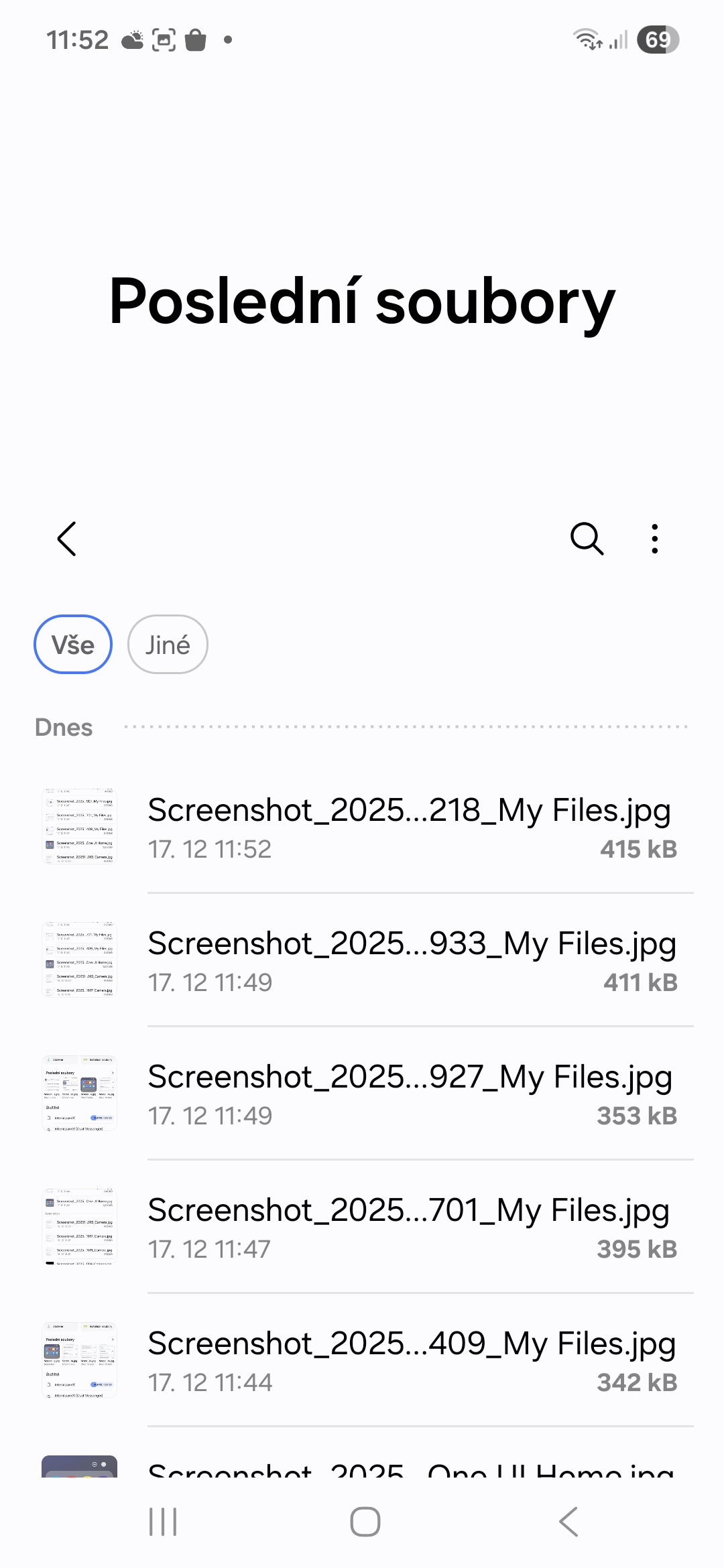Open the three-dot overflow menu

[x=655, y=539]
